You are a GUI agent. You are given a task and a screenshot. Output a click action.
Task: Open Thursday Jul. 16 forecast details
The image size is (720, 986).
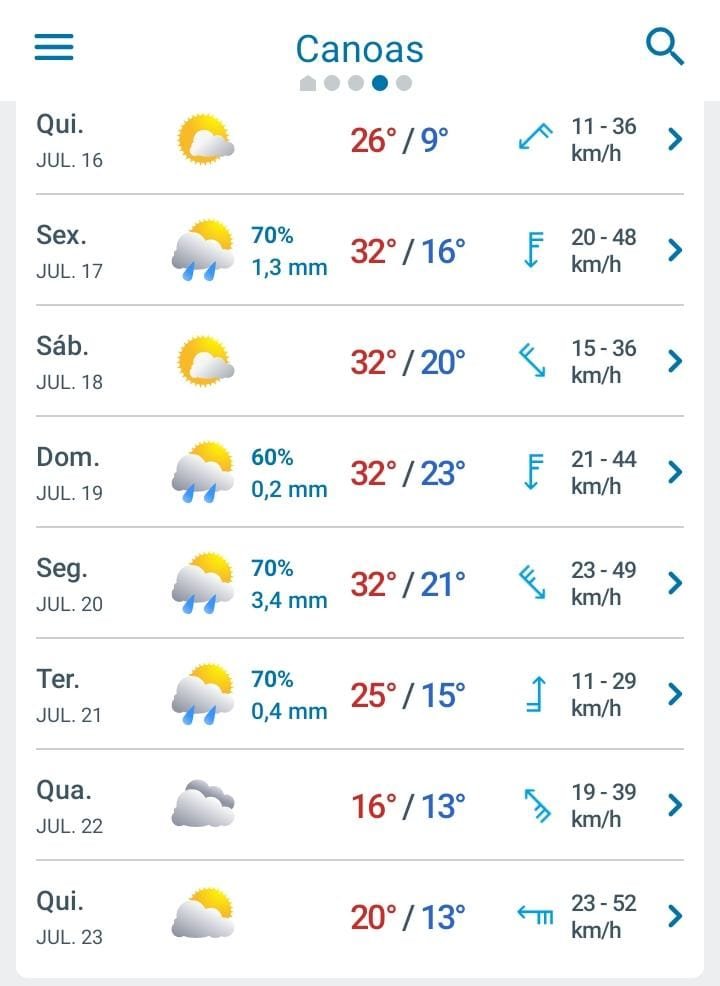[360, 140]
